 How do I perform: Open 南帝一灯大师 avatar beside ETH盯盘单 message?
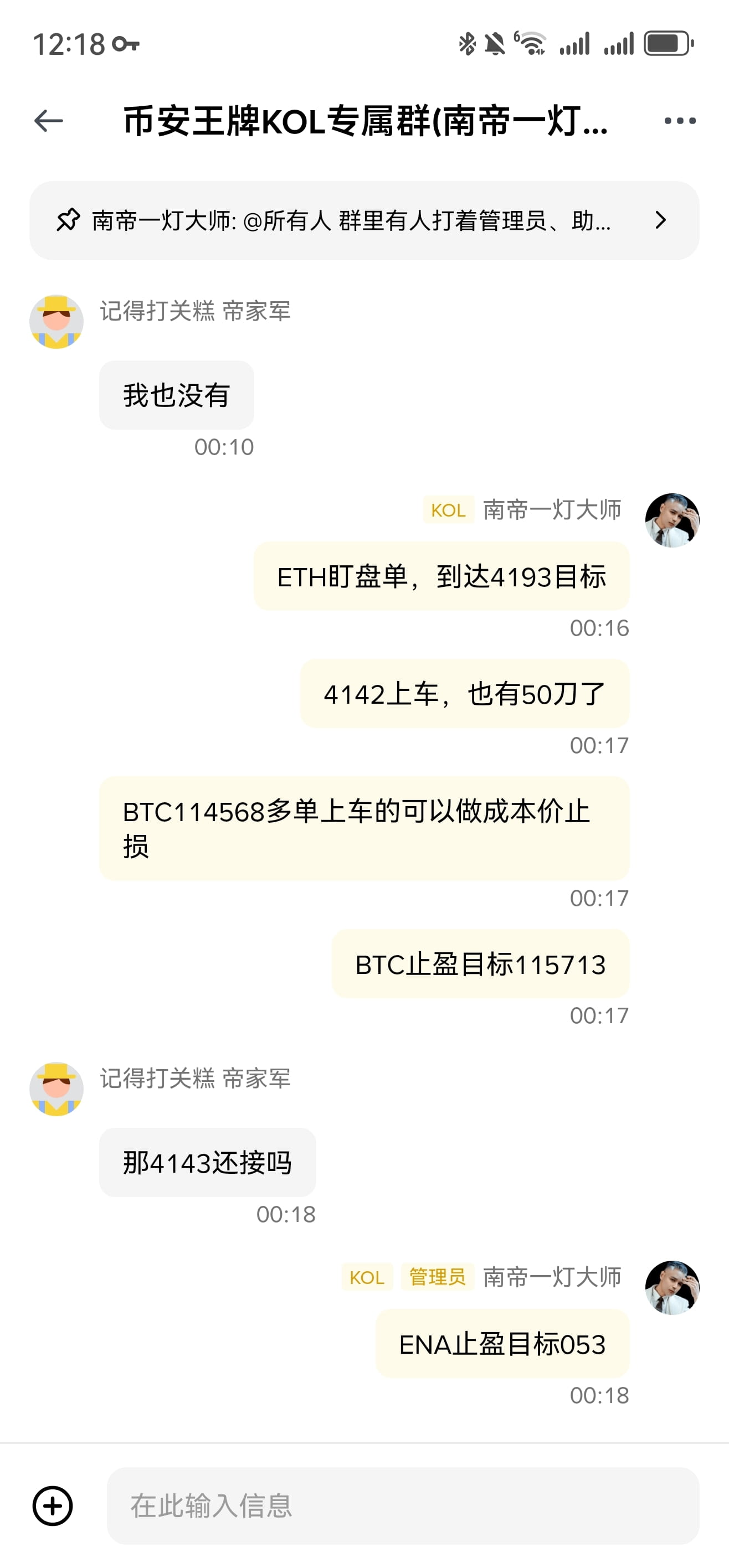672,520
